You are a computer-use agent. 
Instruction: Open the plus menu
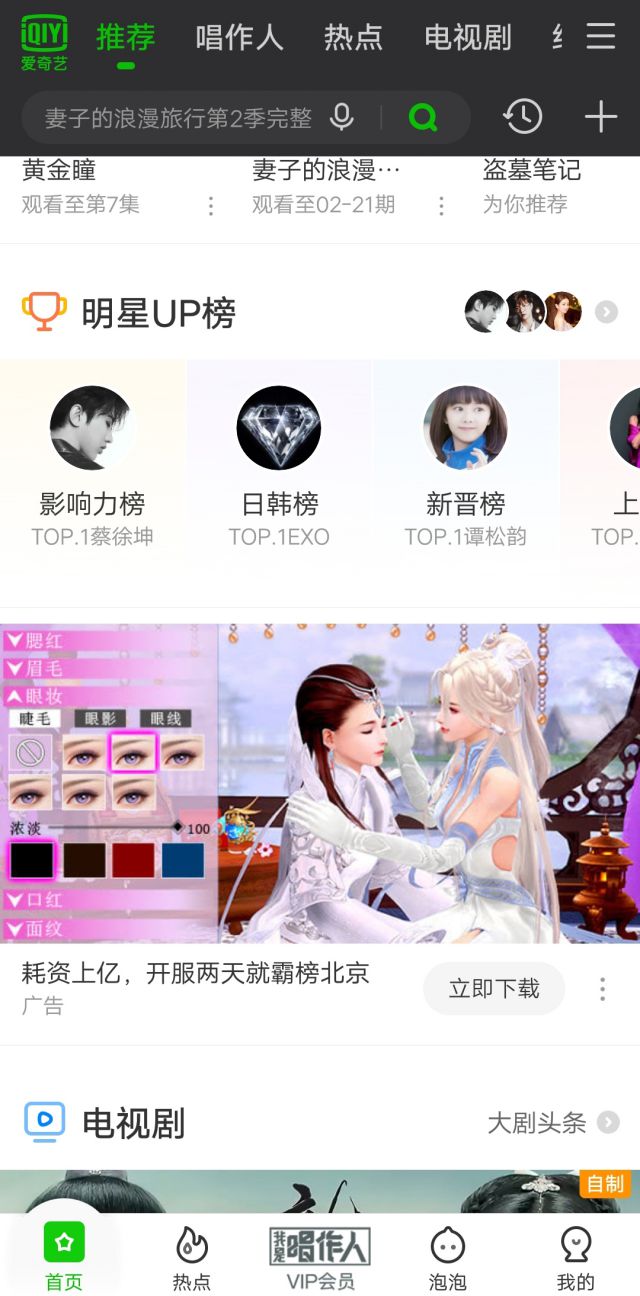(601, 118)
